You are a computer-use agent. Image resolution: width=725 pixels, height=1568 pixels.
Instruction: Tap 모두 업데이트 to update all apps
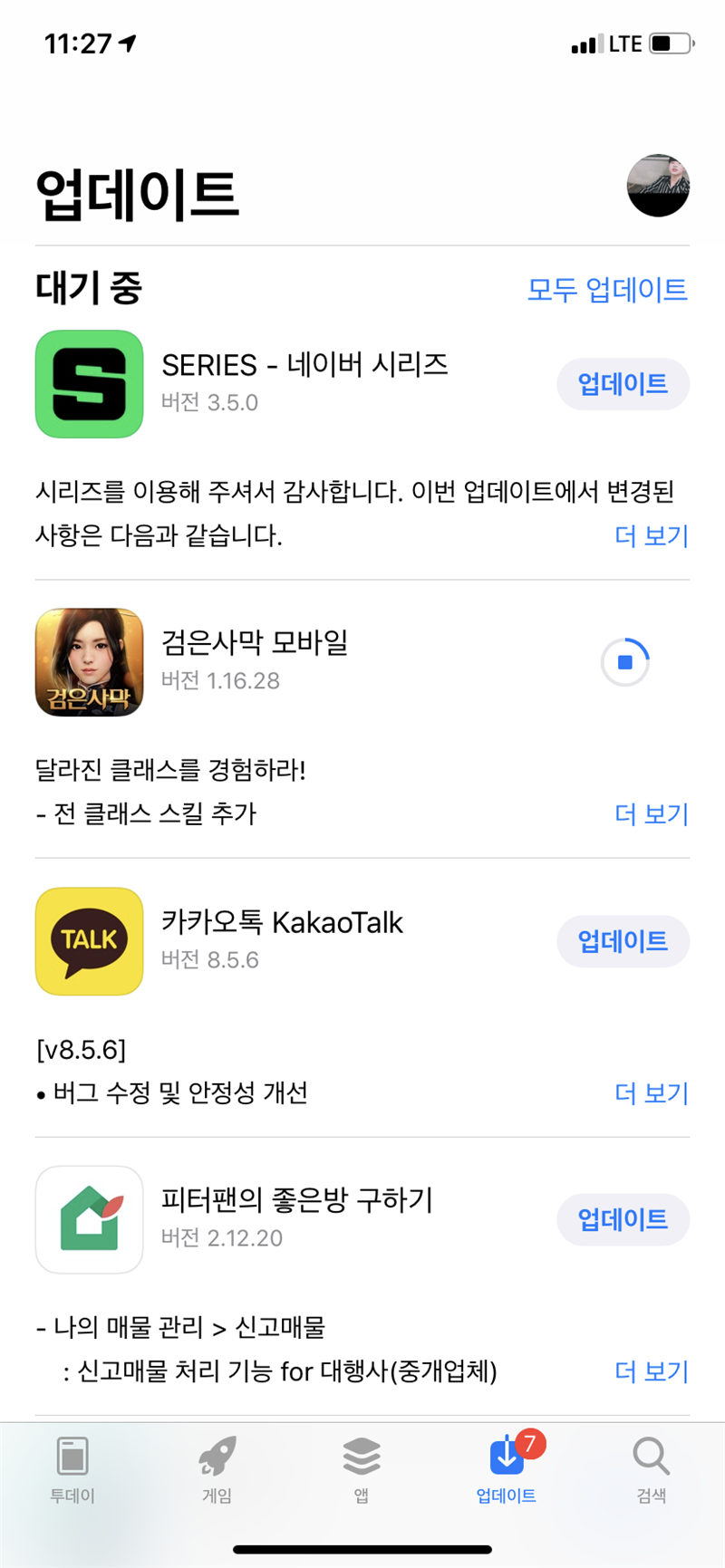[607, 290]
